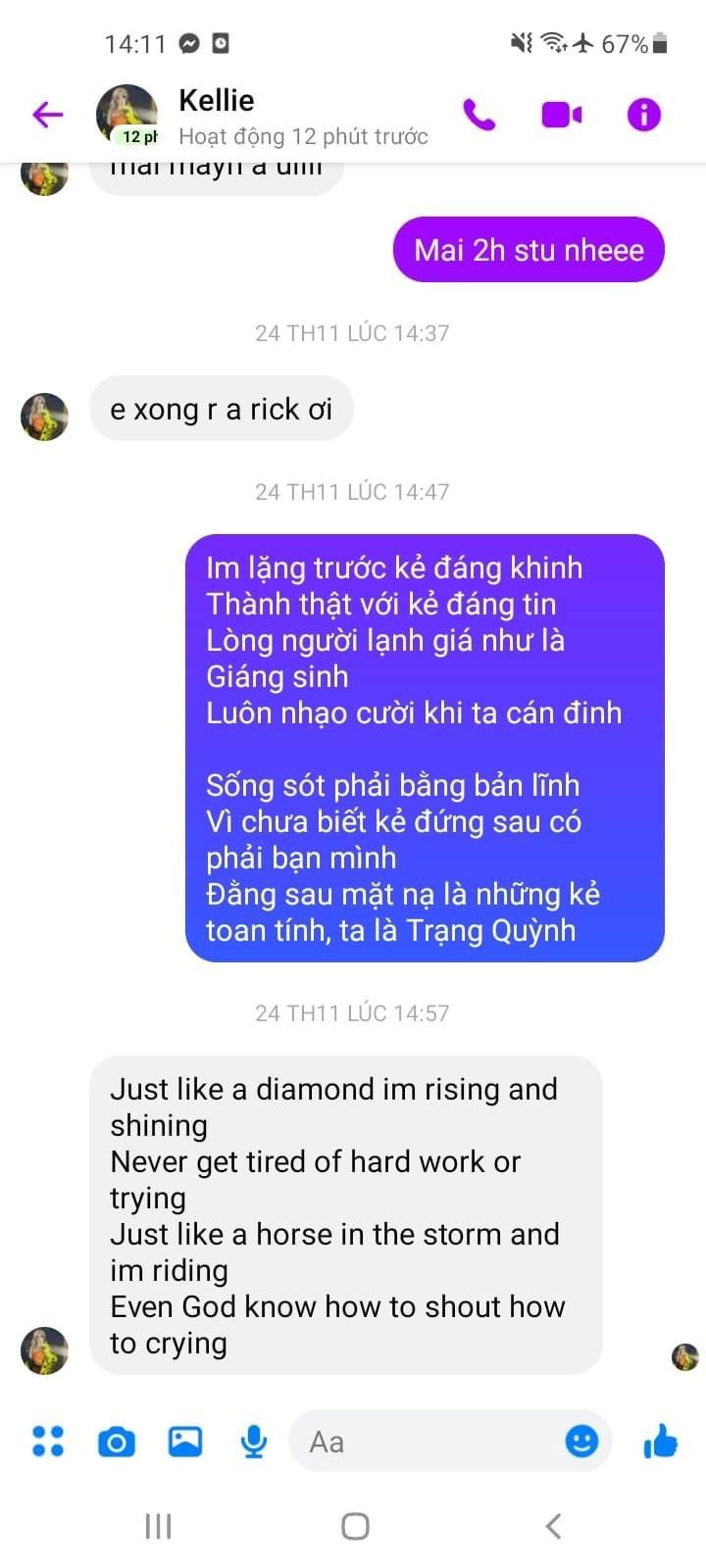Open the photo gallery picker
The width and height of the screenshot is (706, 1568).
click(x=184, y=1442)
